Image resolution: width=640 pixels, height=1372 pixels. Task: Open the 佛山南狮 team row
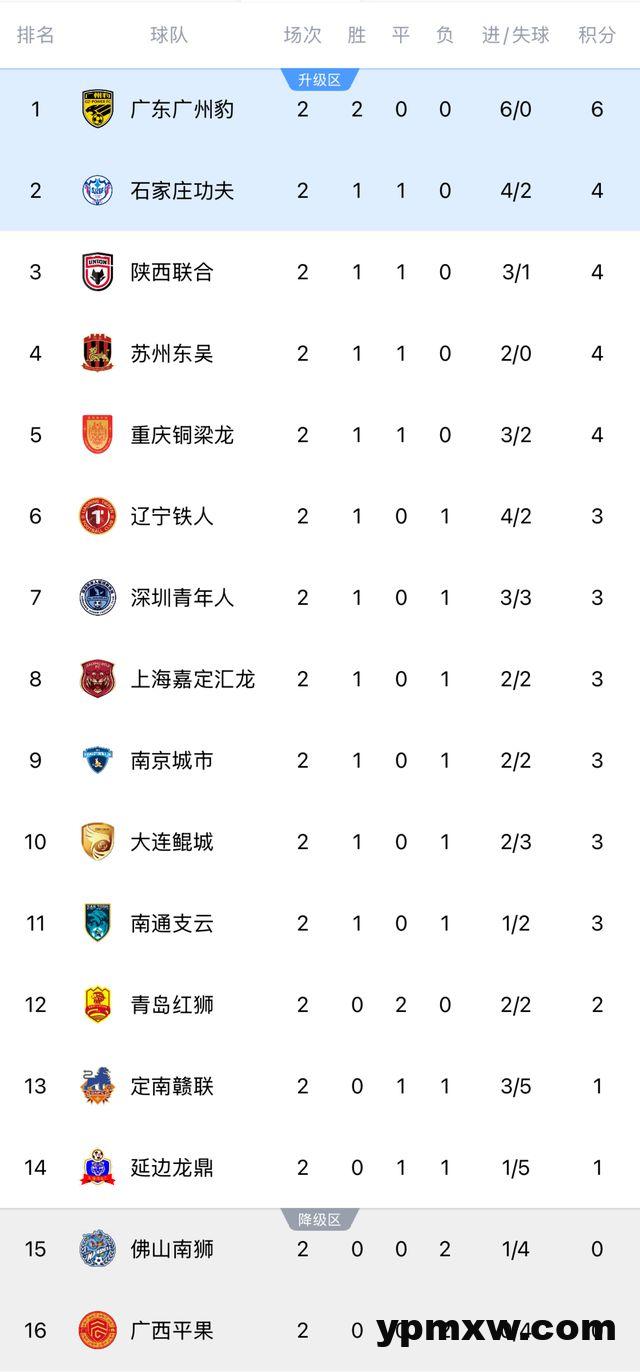point(320,1250)
